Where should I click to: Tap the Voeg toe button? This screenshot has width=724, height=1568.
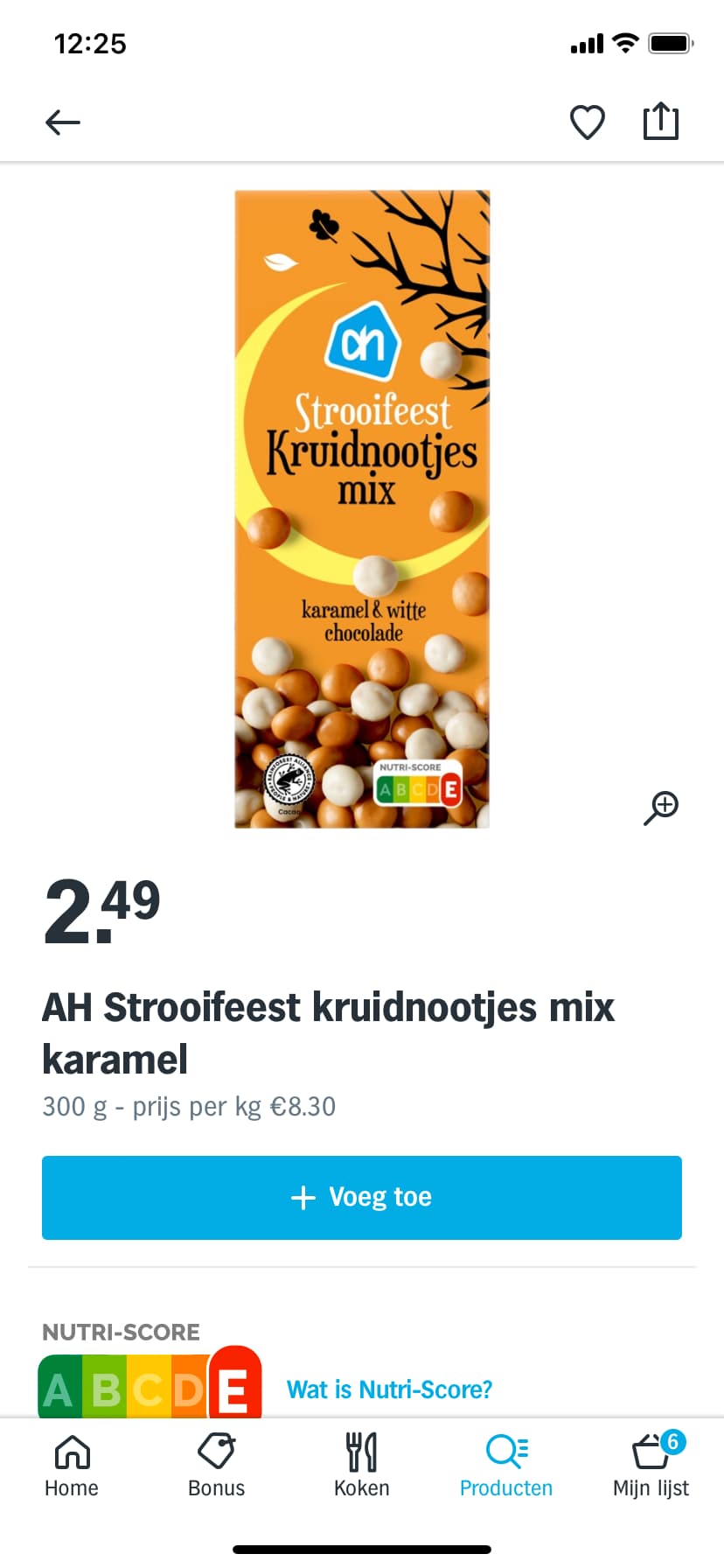pos(362,1198)
